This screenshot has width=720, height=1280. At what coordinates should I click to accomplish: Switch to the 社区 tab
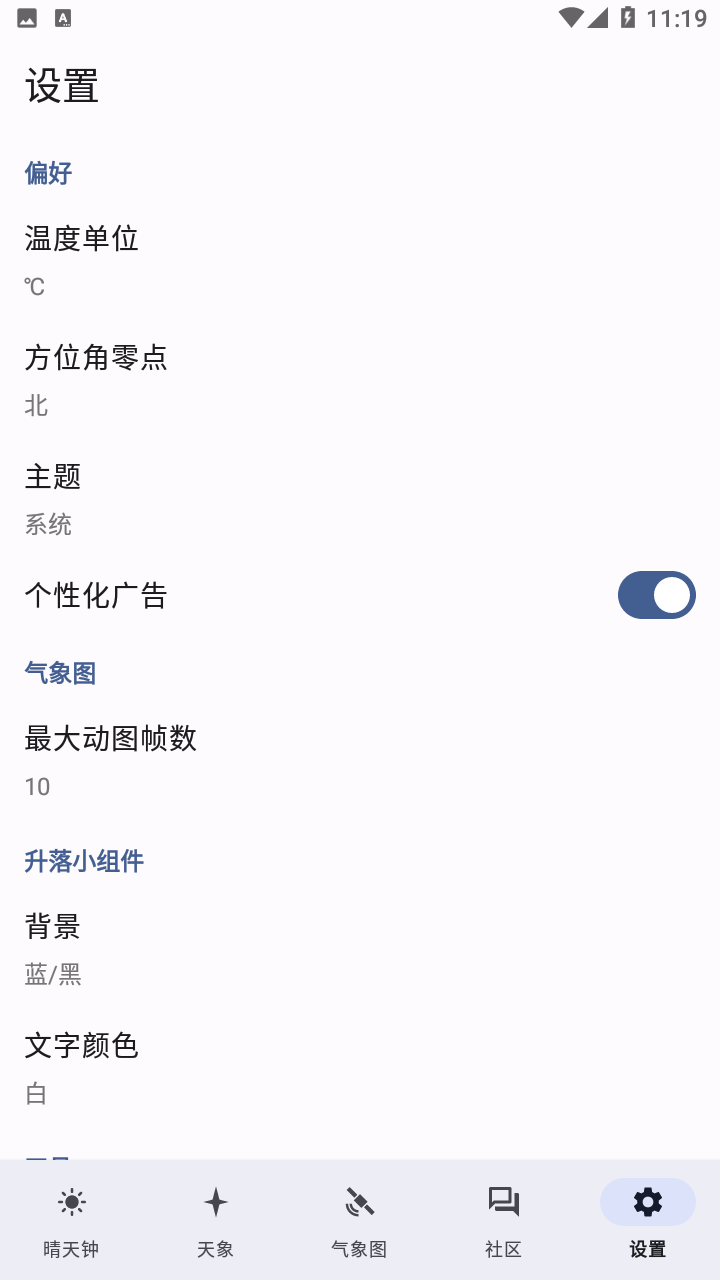(503, 1220)
